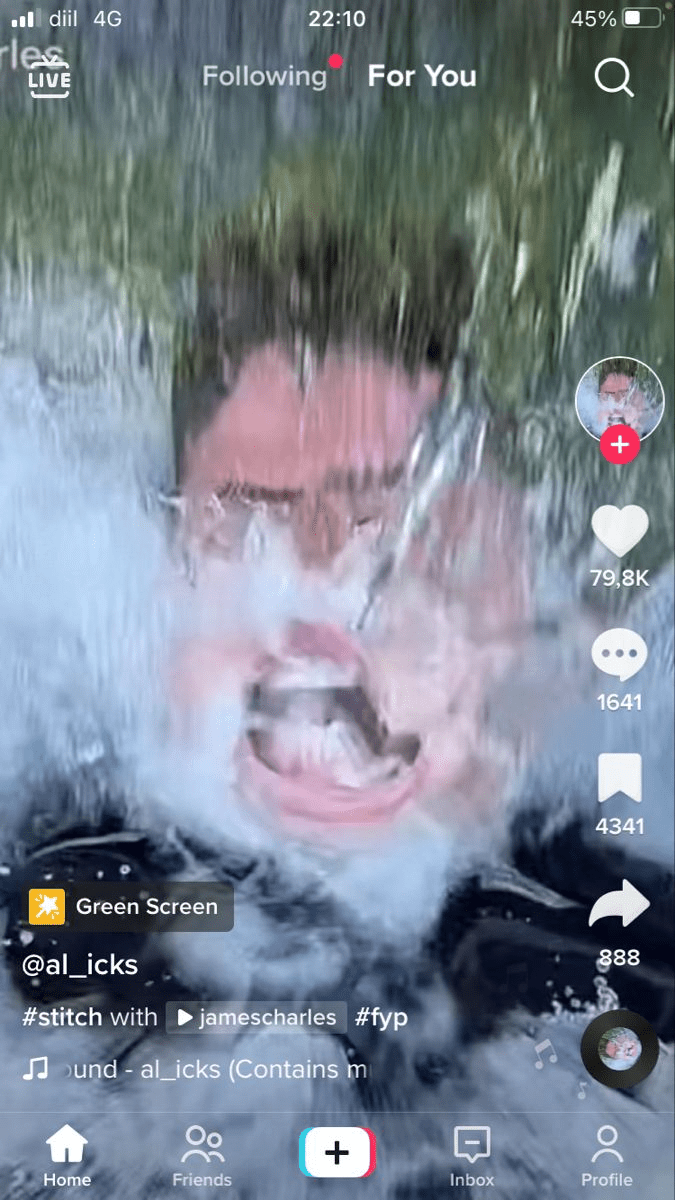Open the @al_icks username
Screen dimensions: 675x1200
[80, 965]
